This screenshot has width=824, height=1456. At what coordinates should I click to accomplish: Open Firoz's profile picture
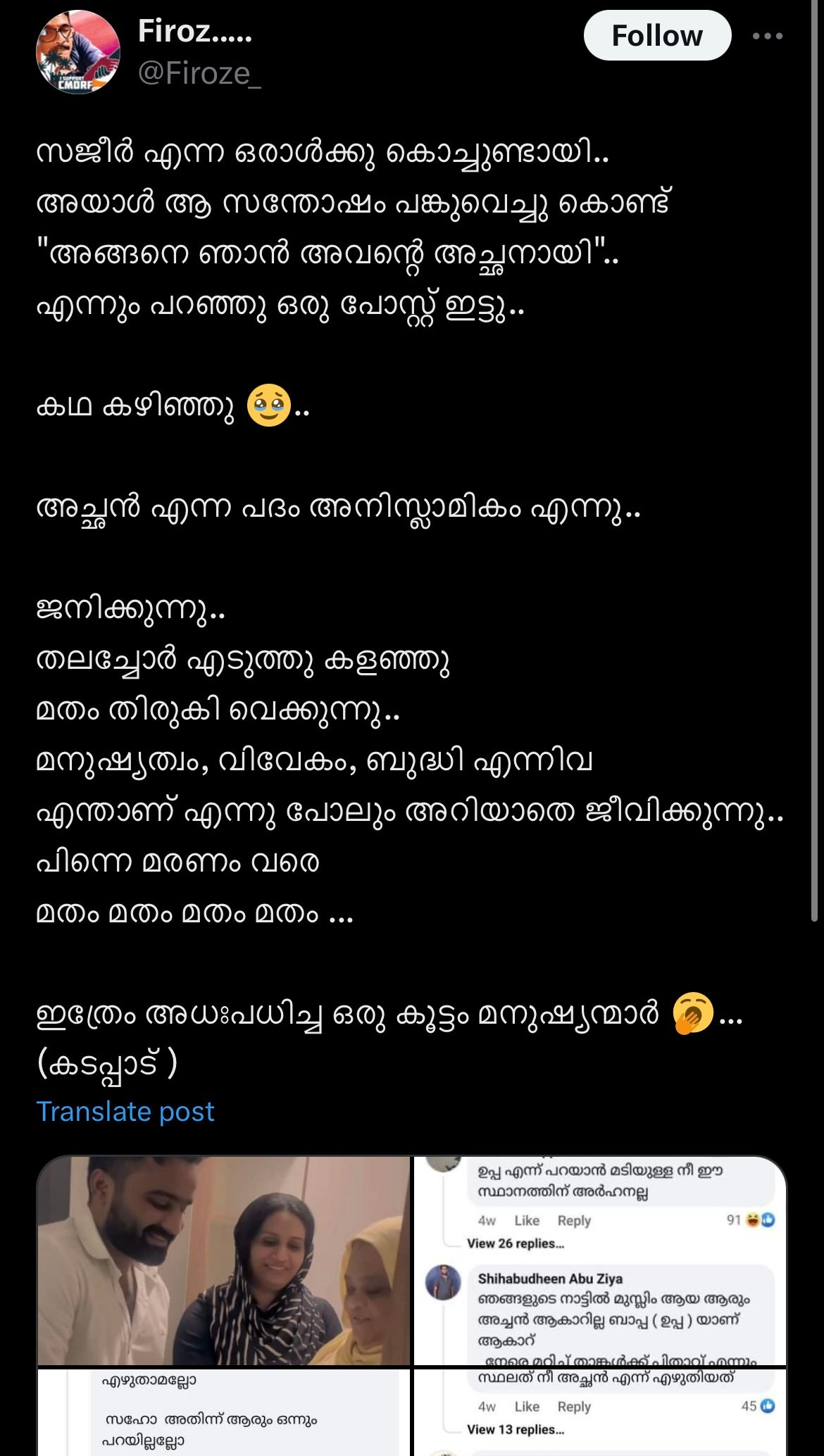pos(77,53)
